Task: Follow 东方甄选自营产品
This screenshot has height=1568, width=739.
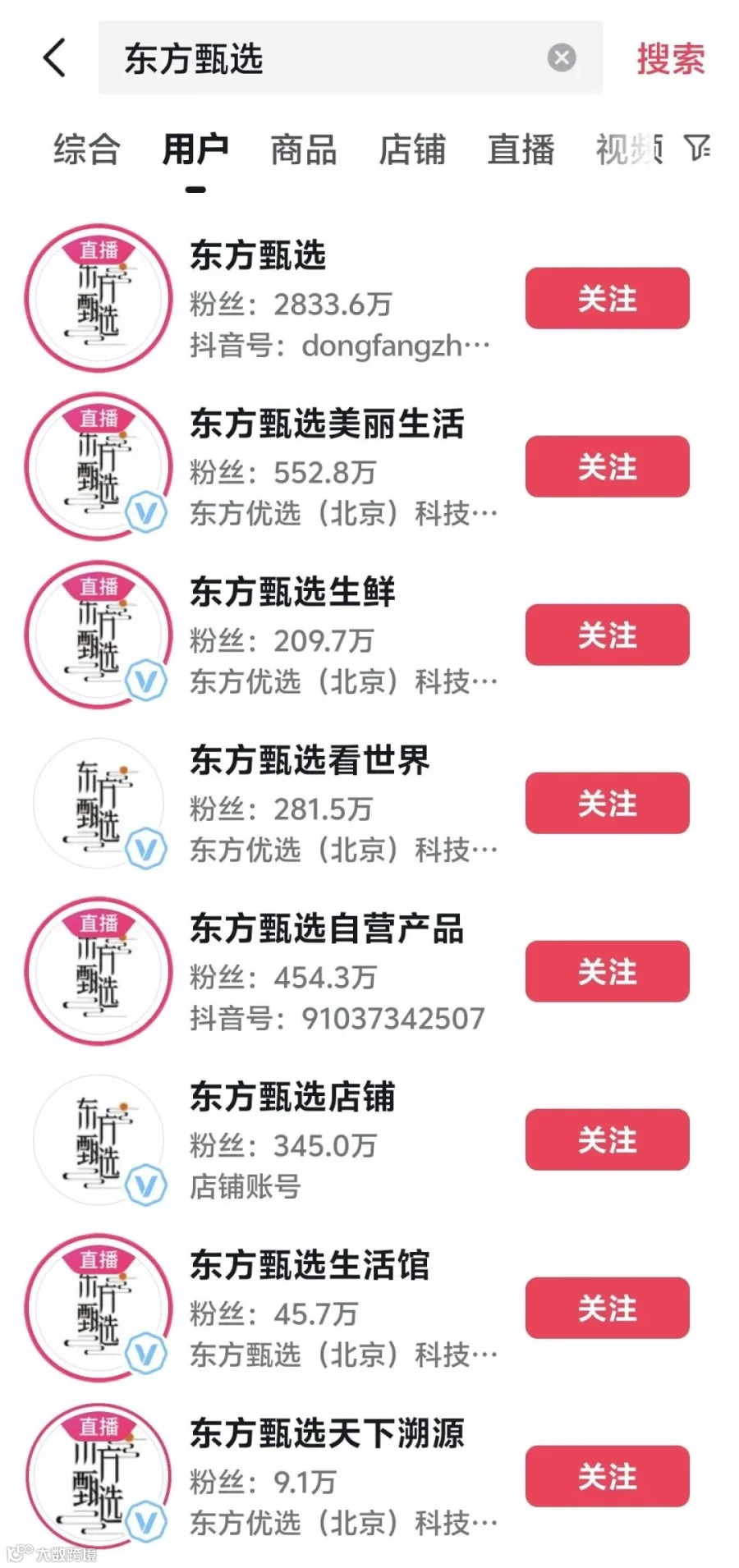Action: pyautogui.click(x=608, y=971)
